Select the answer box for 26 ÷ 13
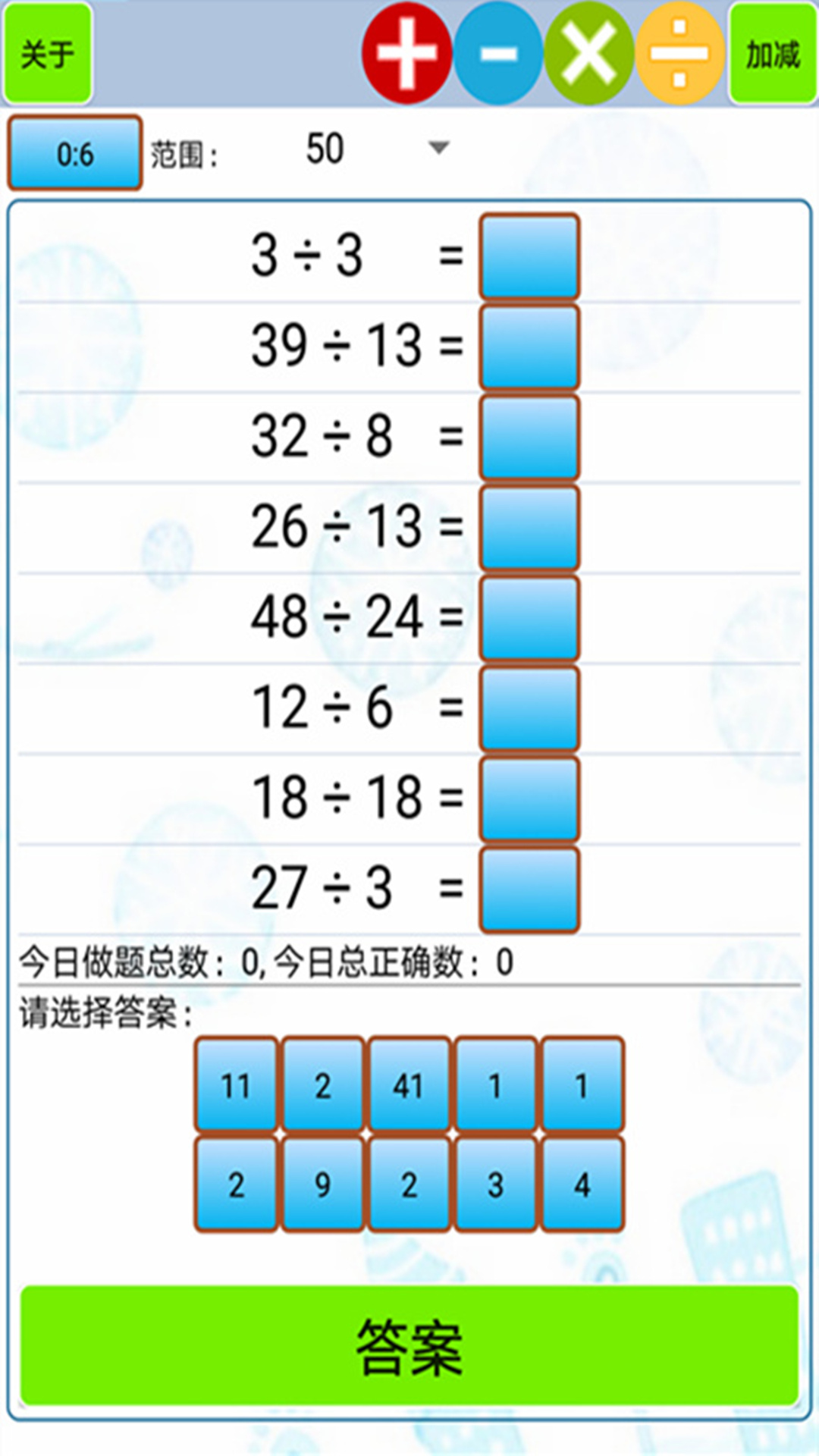 coord(529,527)
